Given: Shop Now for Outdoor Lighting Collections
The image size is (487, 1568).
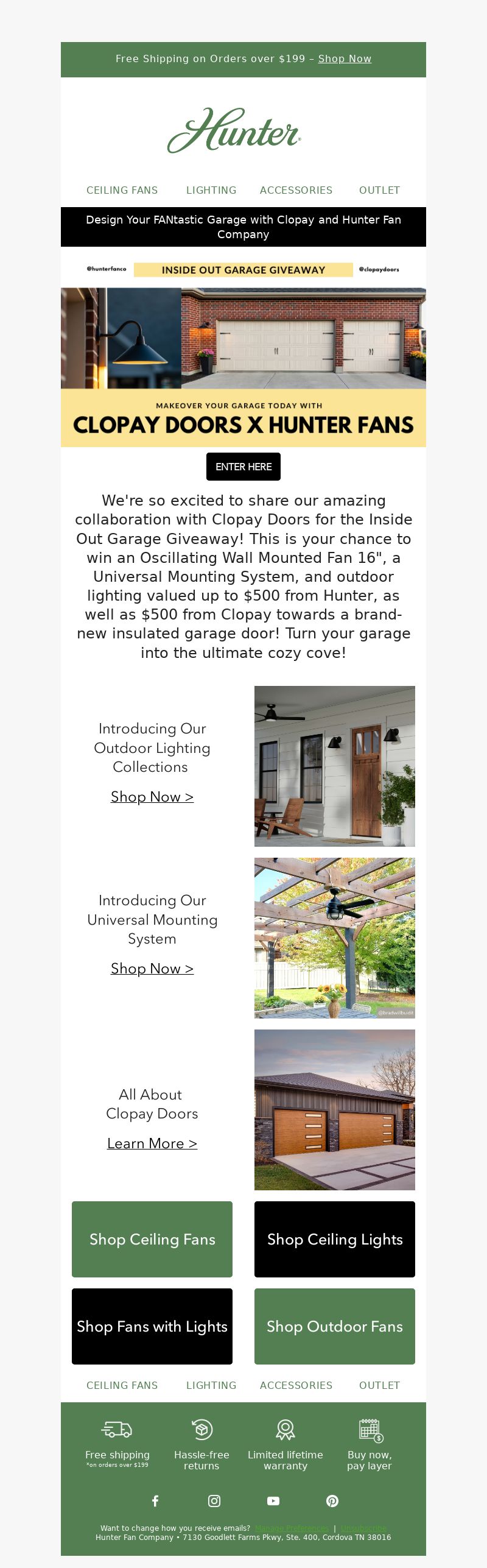Looking at the screenshot, I should point(152,797).
